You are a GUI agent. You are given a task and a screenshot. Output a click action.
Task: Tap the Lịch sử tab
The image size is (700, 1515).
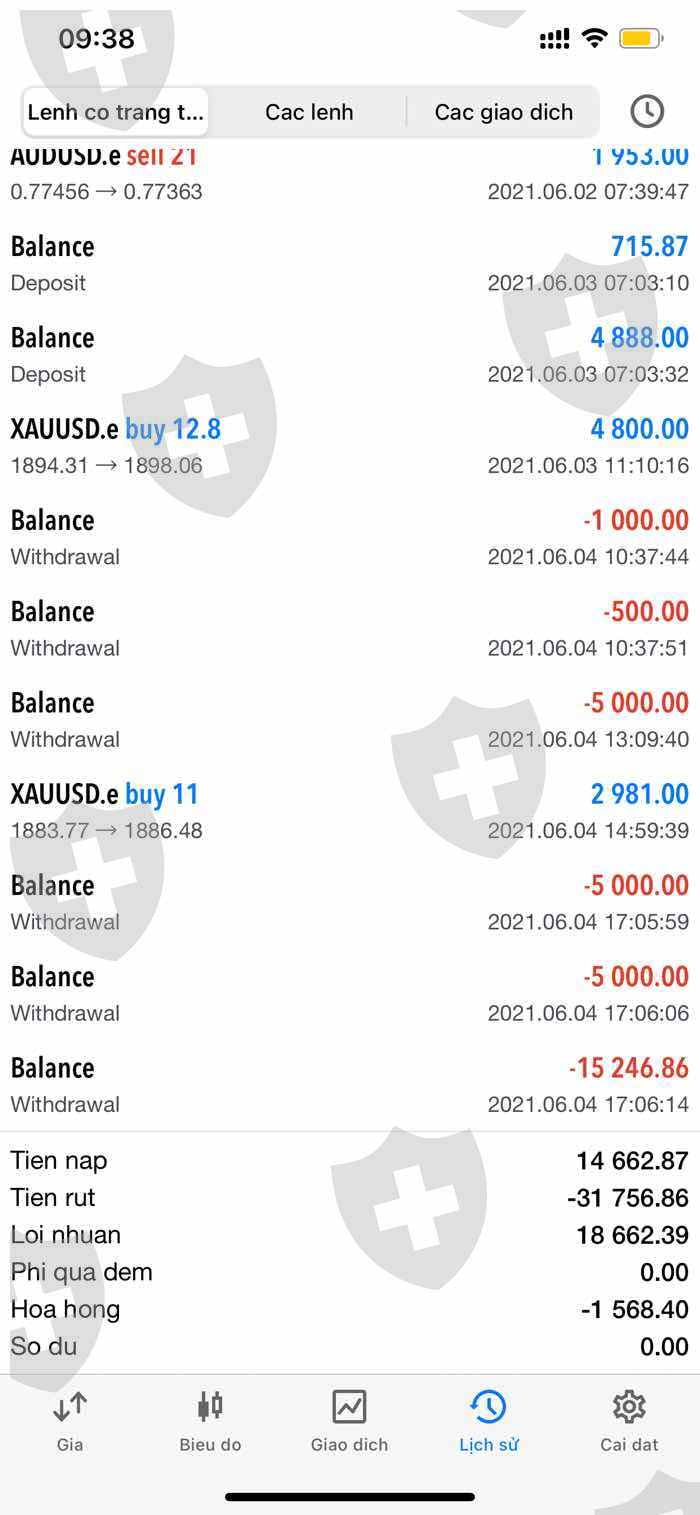(x=489, y=1421)
